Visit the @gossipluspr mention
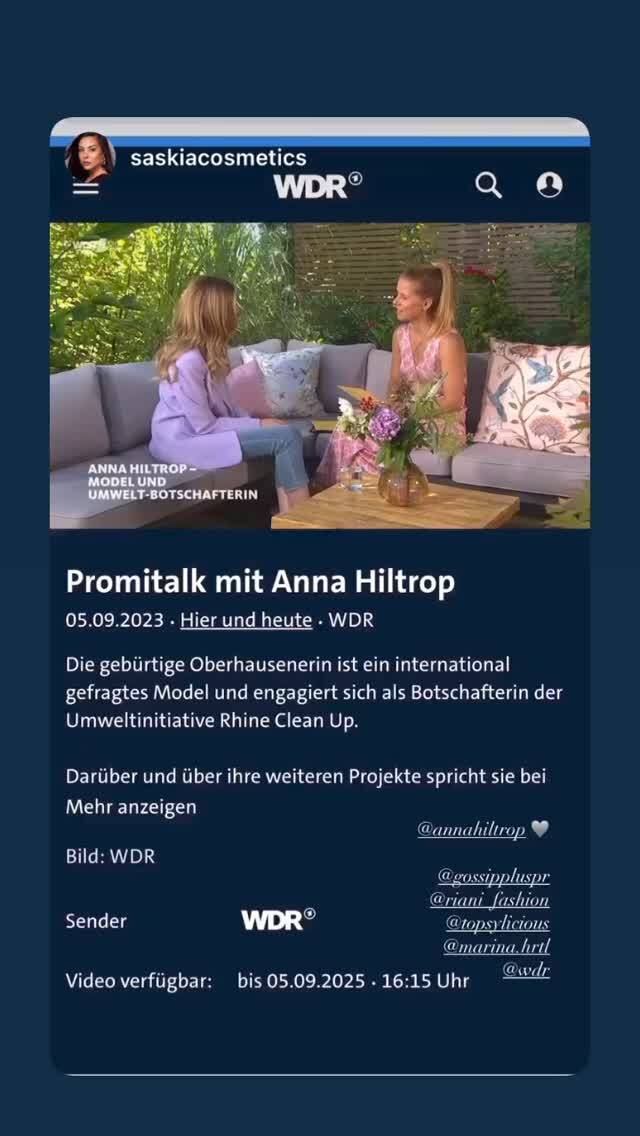The width and height of the screenshot is (640, 1136). pyautogui.click(x=494, y=877)
